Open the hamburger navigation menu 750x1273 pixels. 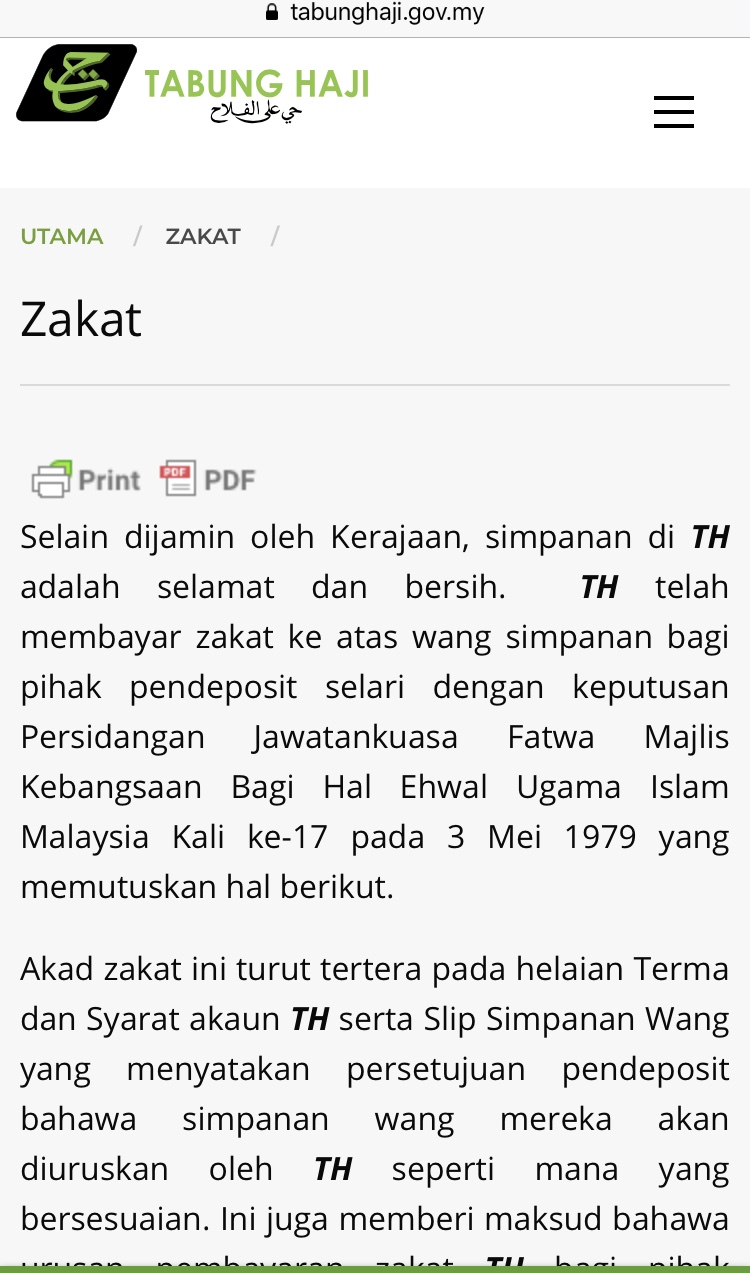click(x=673, y=111)
